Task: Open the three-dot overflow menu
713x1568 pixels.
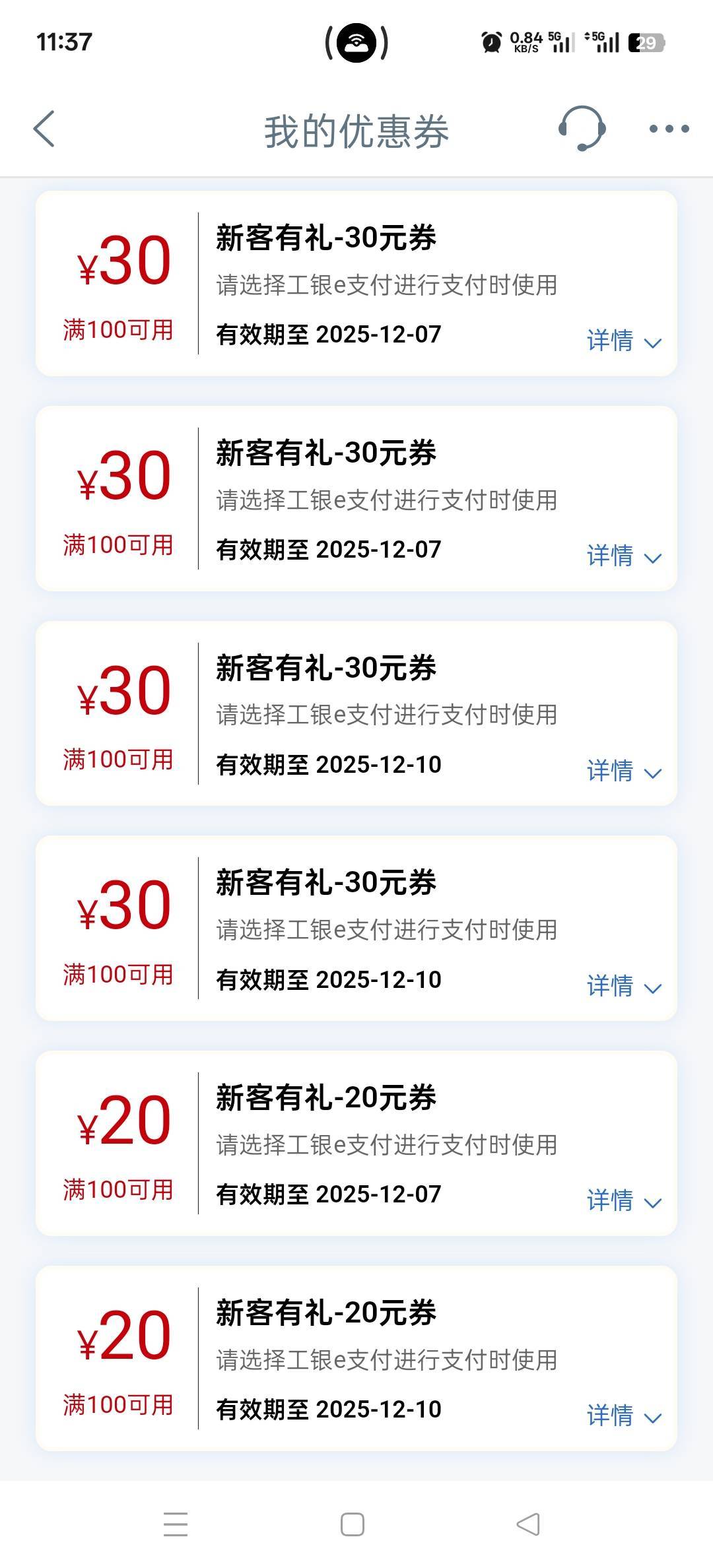Action: click(x=669, y=129)
